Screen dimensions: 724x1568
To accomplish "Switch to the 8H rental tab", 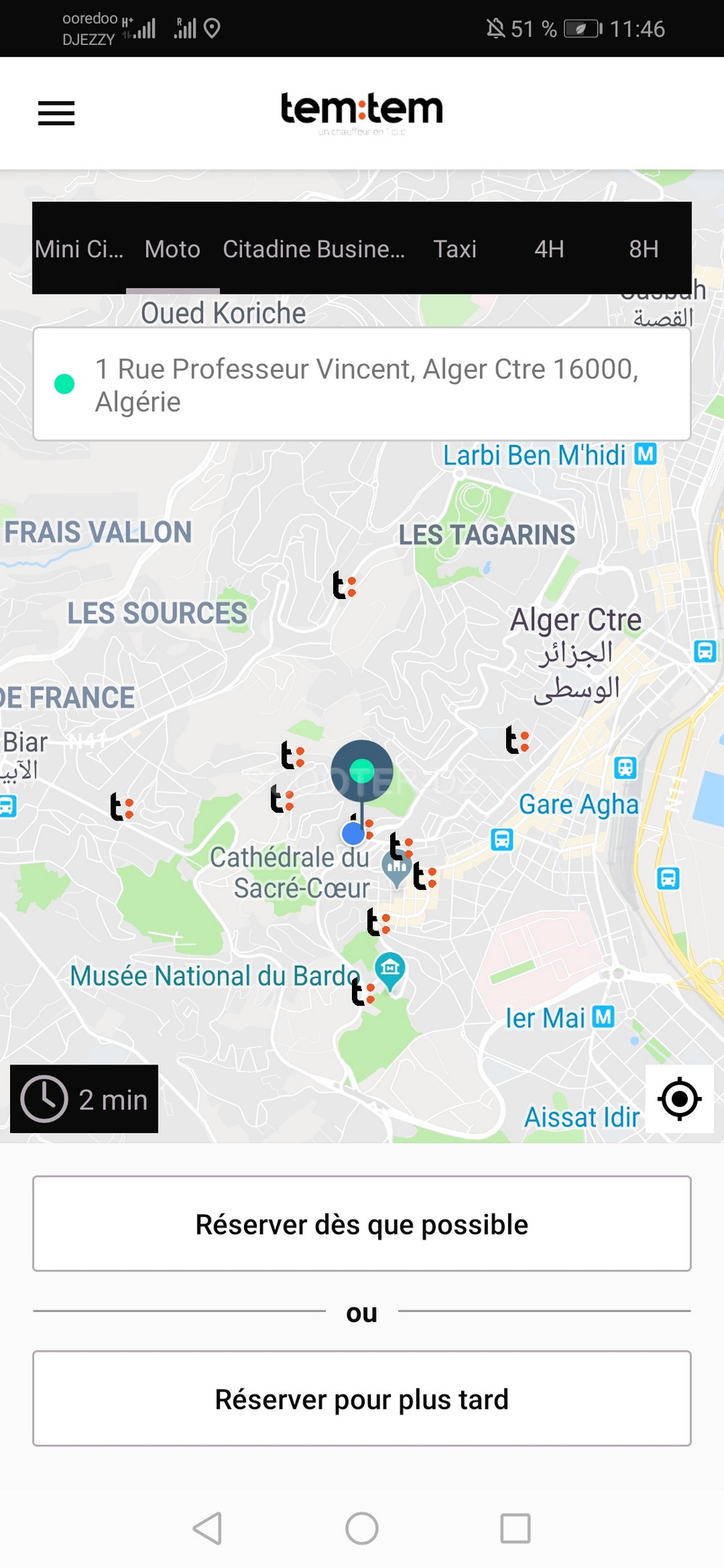I will click(643, 249).
